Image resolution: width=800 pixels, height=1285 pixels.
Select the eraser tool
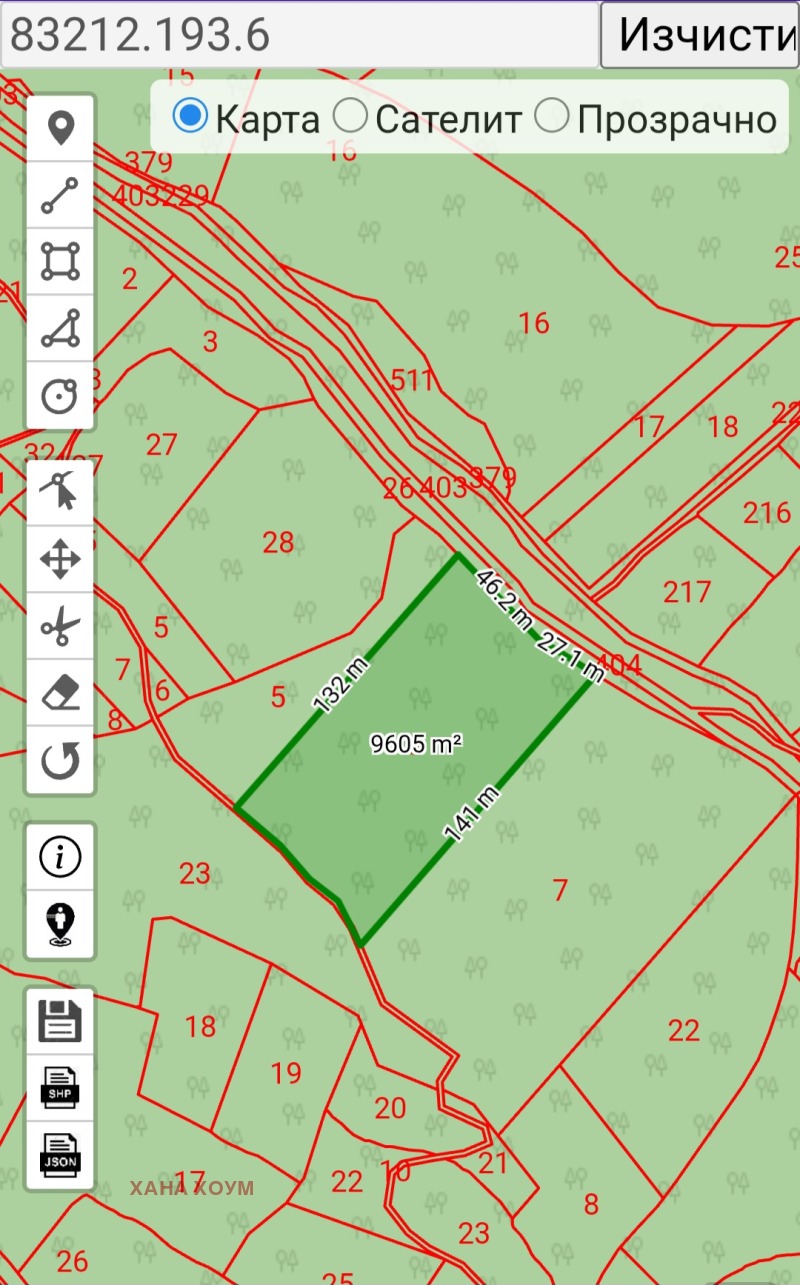coord(60,693)
